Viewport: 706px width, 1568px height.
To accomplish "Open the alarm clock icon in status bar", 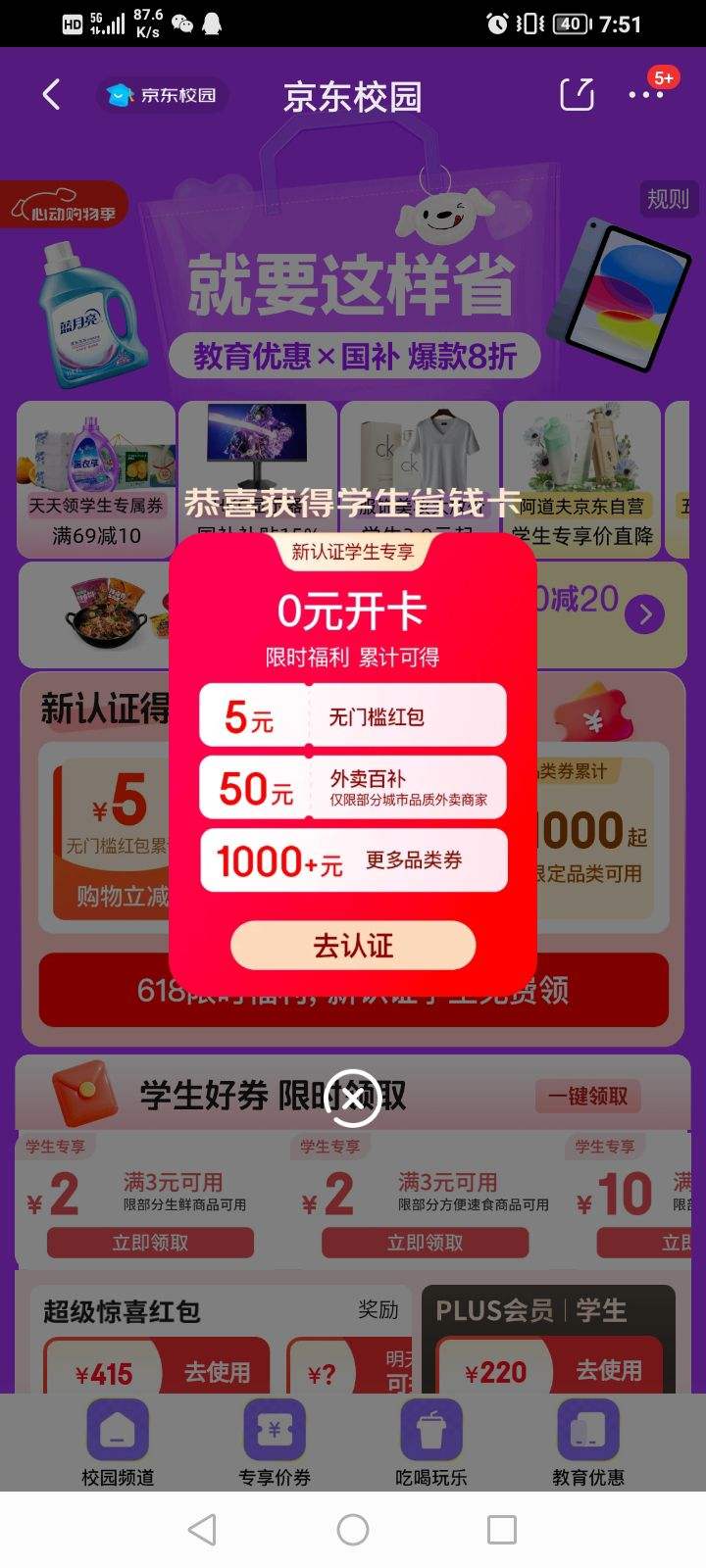I will 498,23.
